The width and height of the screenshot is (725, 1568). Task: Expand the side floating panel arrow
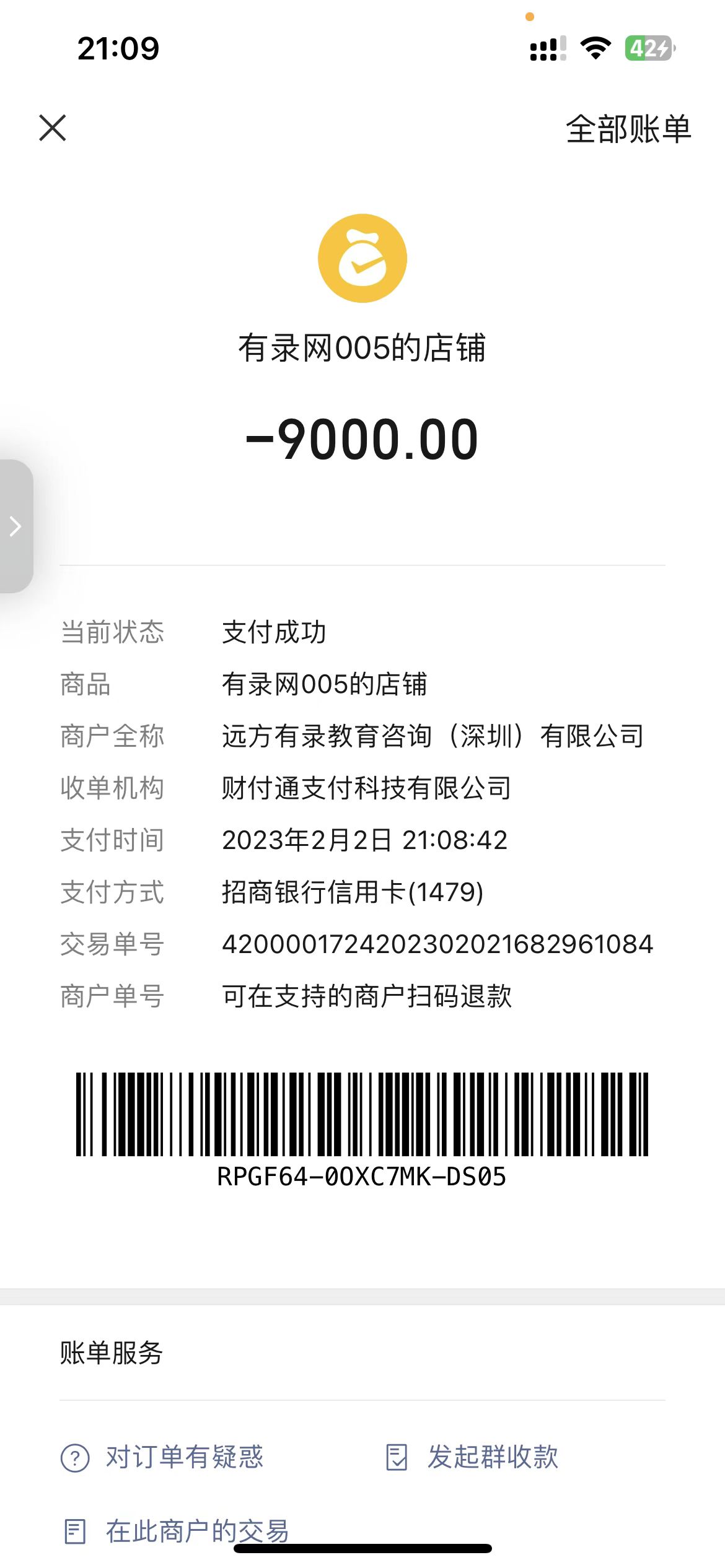click(16, 526)
